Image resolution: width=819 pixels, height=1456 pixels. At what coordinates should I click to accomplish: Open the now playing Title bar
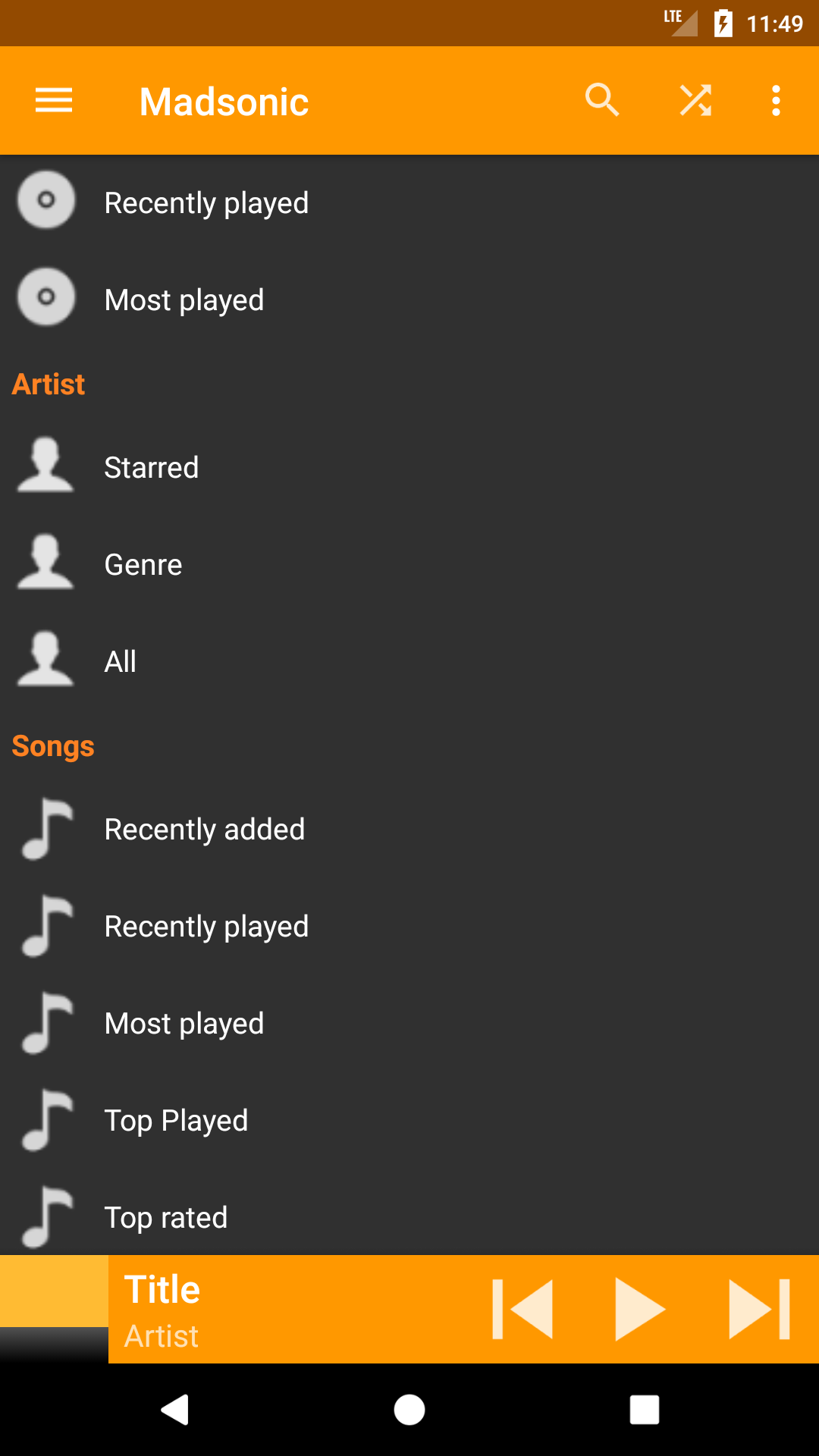pyautogui.click(x=288, y=1310)
